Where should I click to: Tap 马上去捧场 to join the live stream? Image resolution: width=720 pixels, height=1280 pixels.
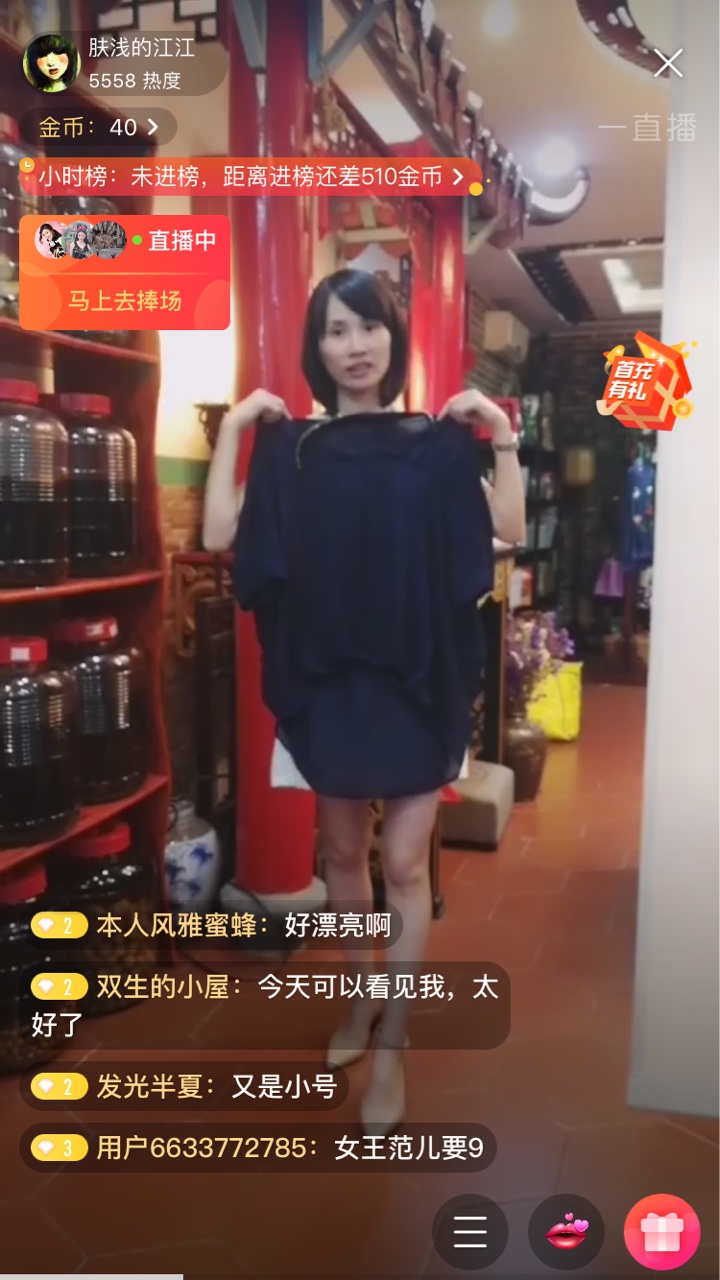click(125, 300)
